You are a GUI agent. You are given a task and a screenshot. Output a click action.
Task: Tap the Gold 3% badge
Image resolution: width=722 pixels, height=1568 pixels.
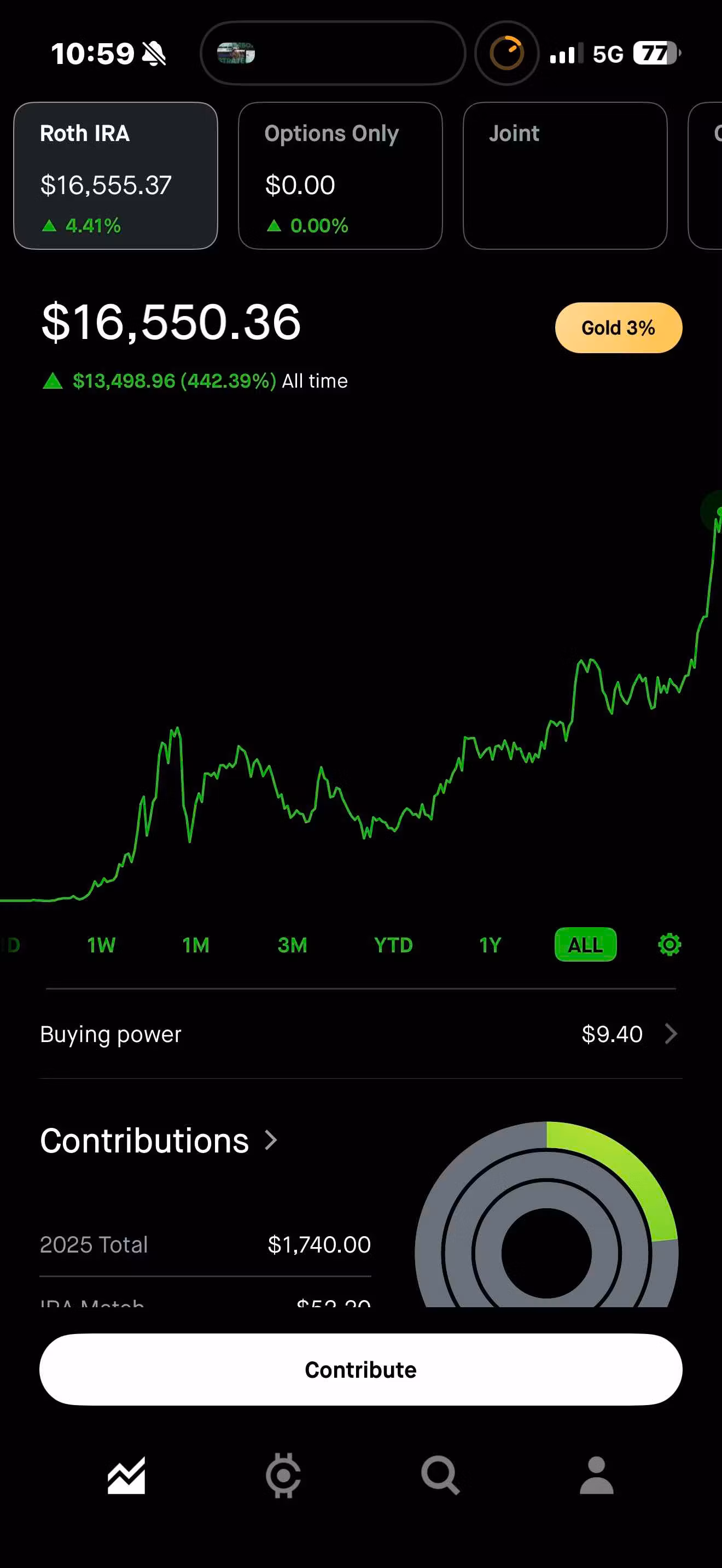click(618, 328)
